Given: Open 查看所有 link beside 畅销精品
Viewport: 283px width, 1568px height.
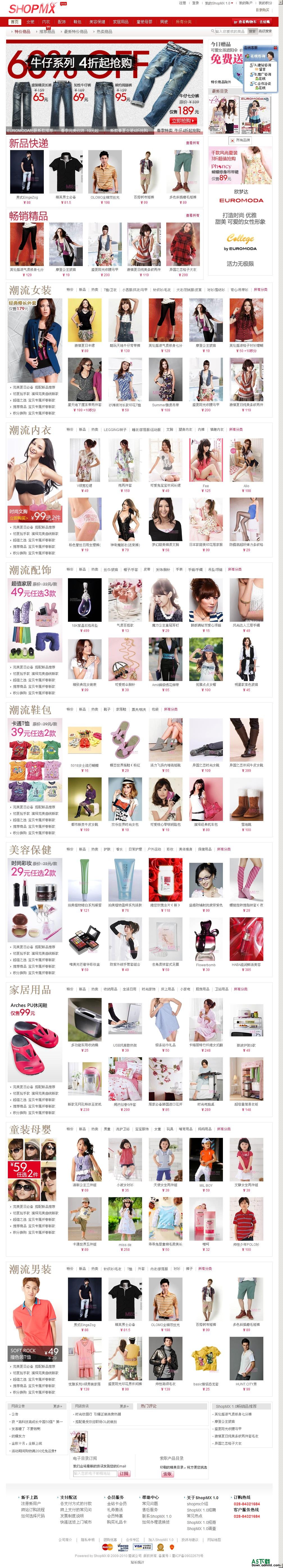Looking at the screenshot, I should (192, 215).
